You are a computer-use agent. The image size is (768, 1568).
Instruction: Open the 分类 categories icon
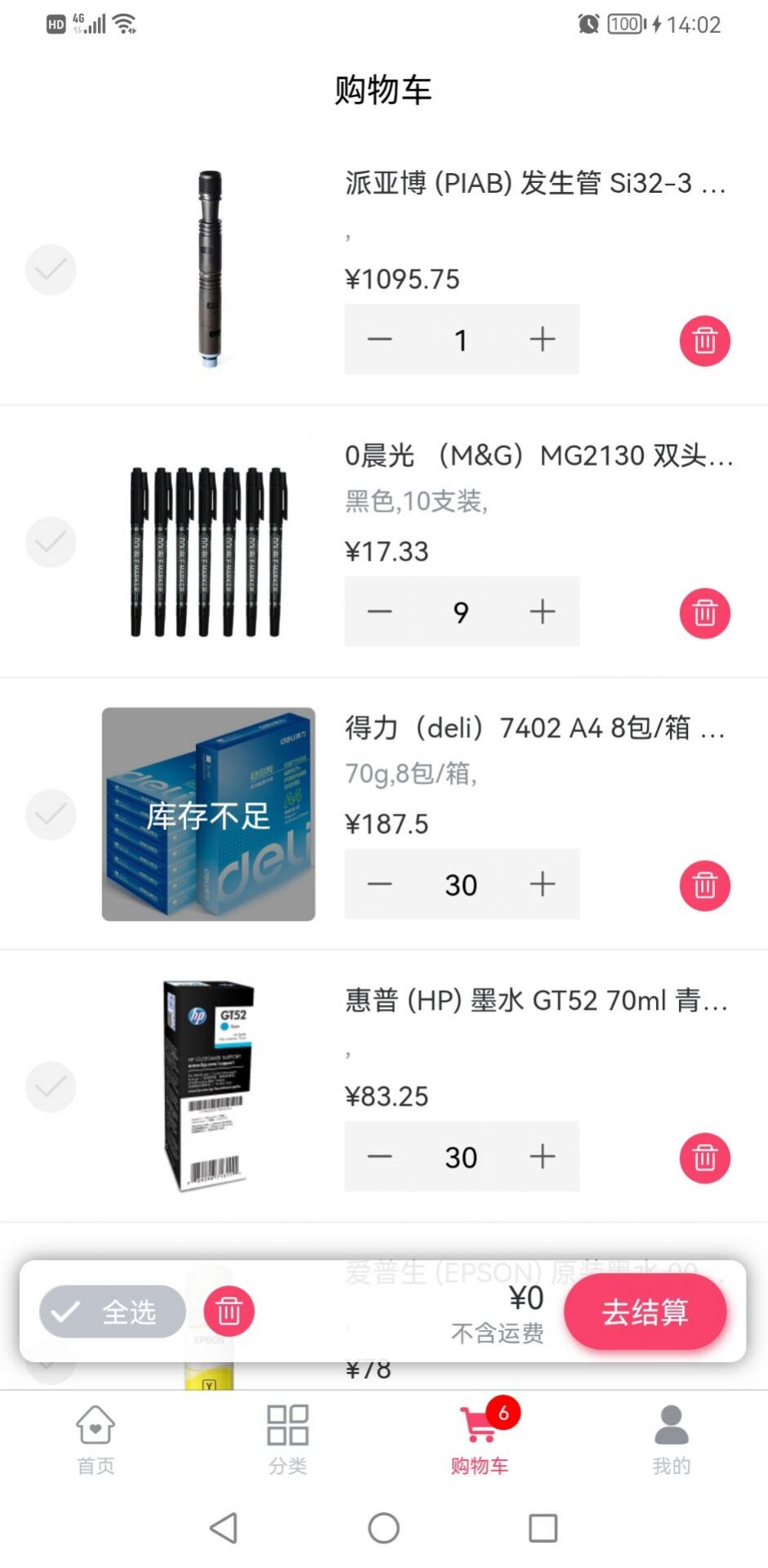(x=288, y=1425)
